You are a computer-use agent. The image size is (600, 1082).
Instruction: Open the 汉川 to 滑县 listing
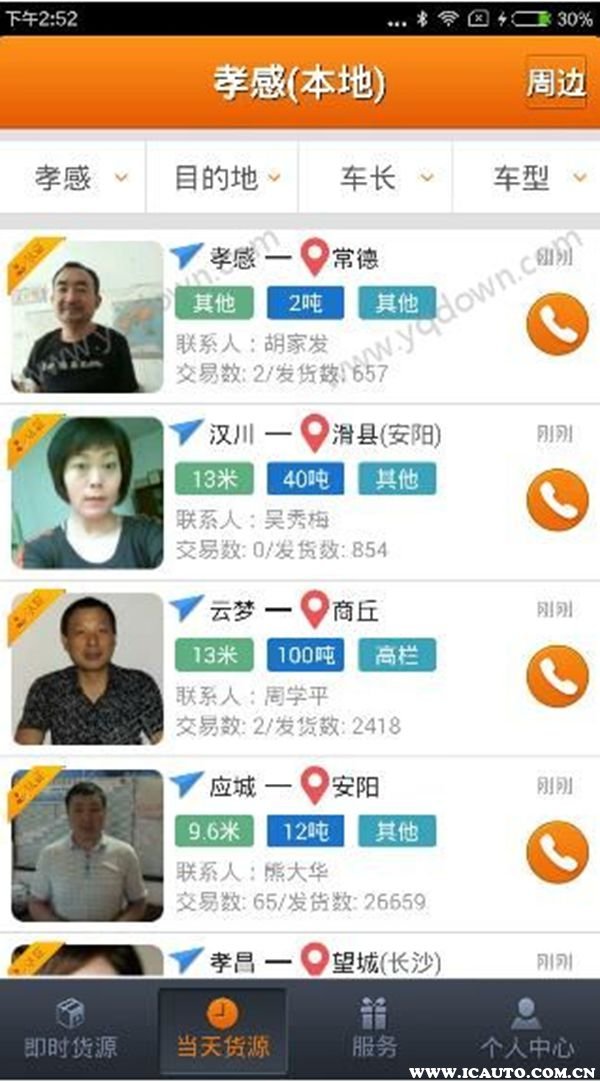[340, 494]
